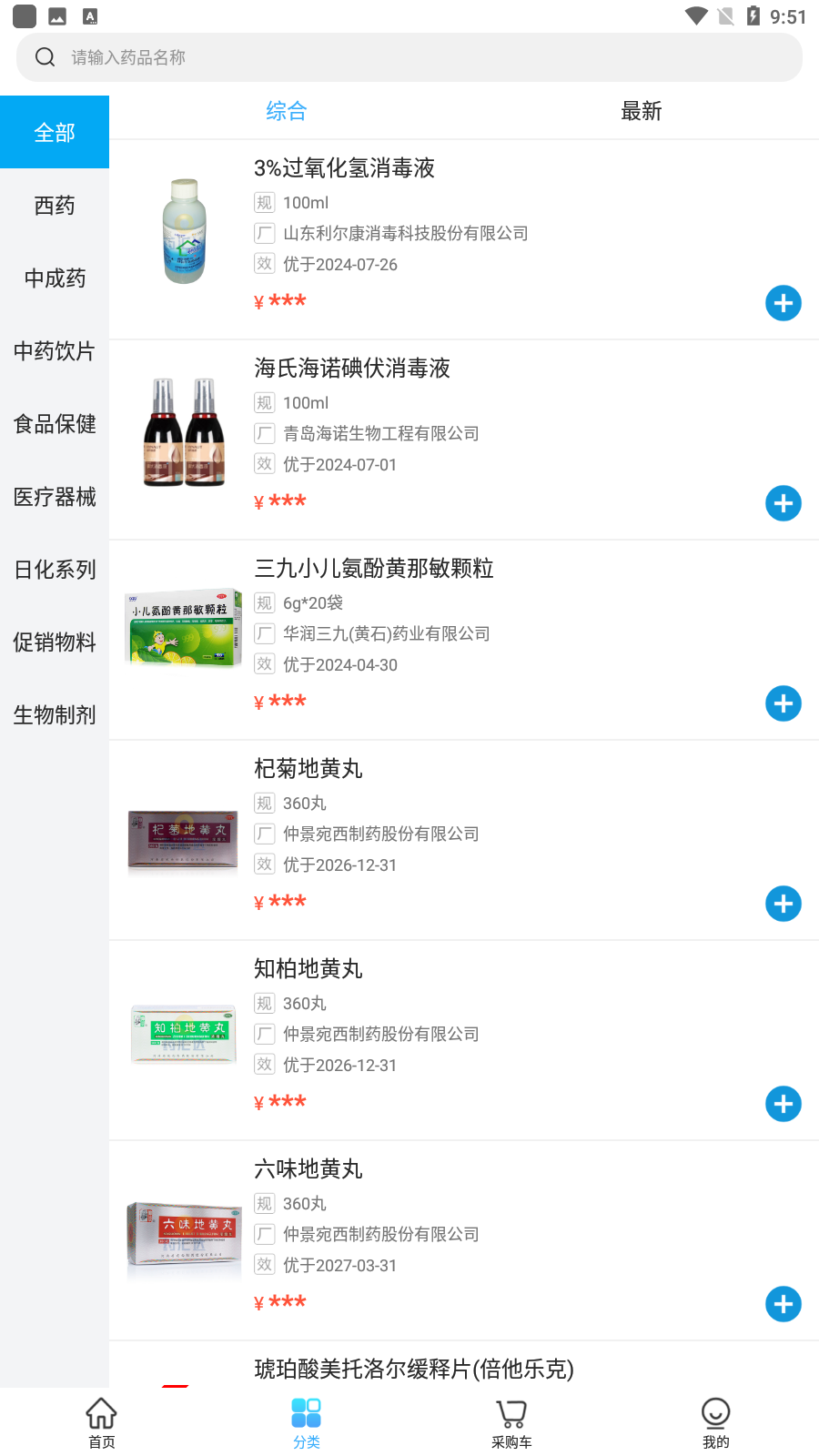Add 海氏海诺碘伏消毒液 with the plus icon

pos(784,503)
